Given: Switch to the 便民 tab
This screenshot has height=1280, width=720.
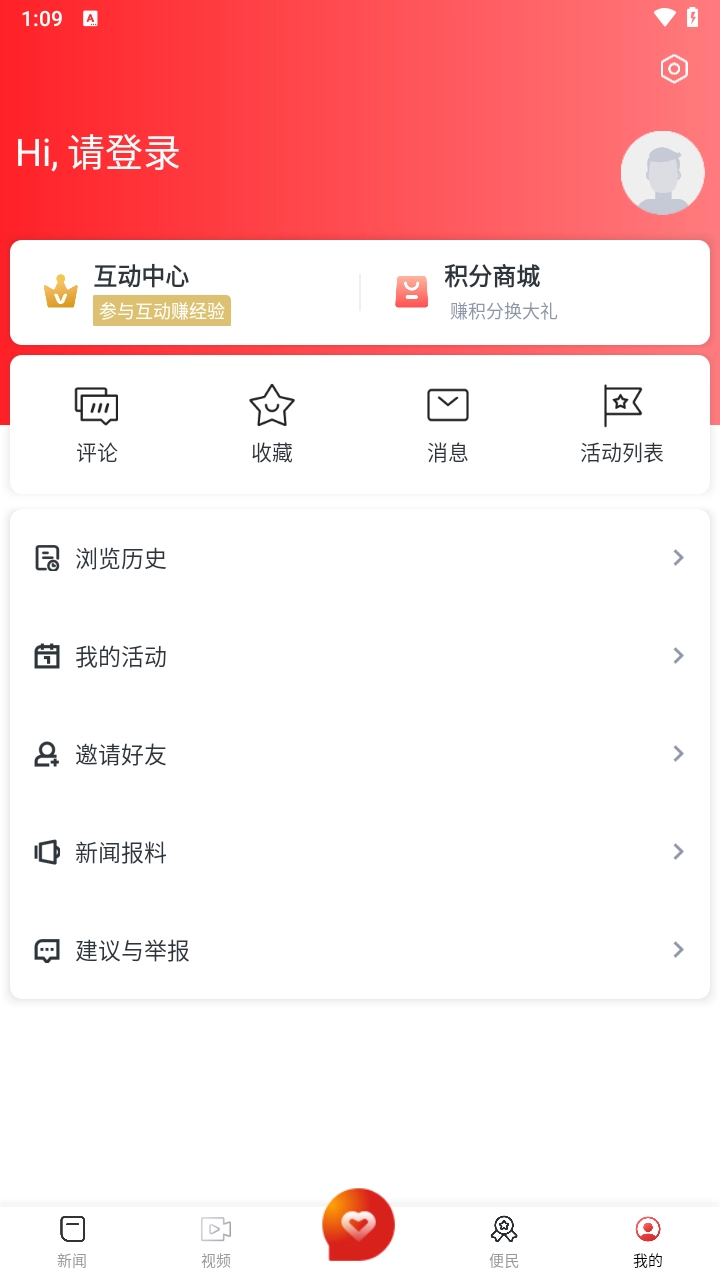Looking at the screenshot, I should (x=504, y=1241).
